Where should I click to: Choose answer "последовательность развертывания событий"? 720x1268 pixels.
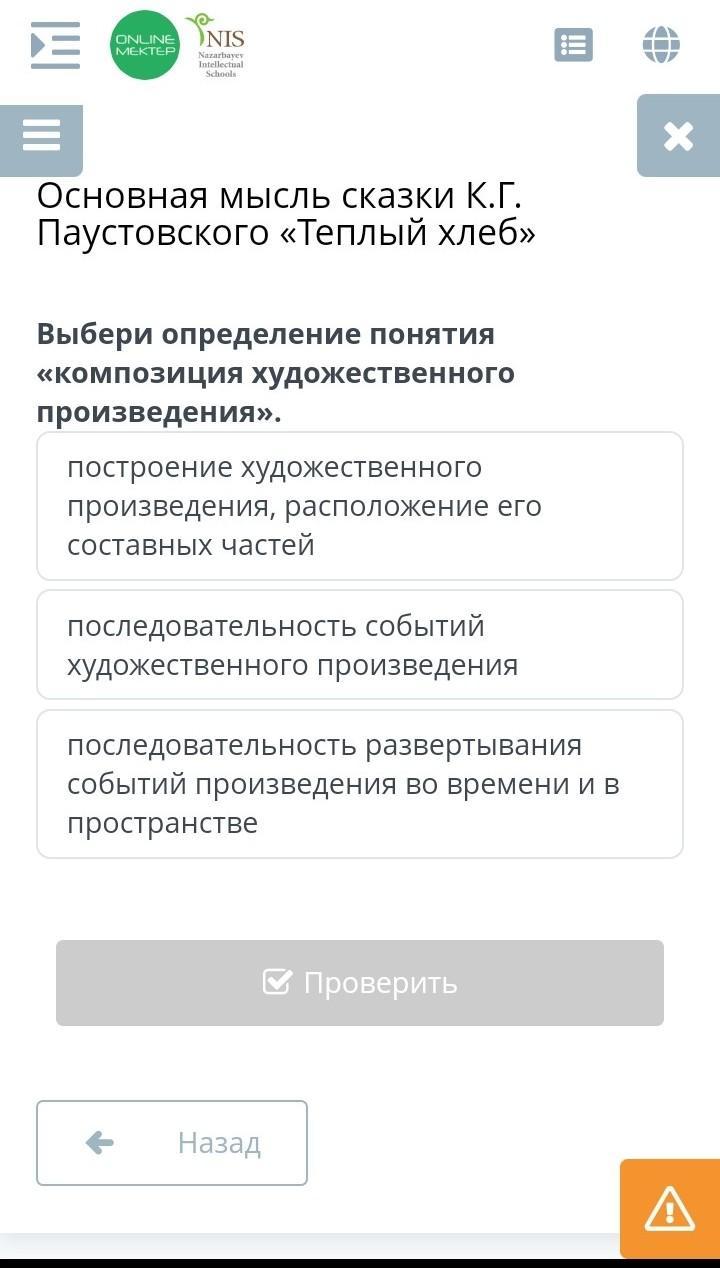tap(360, 784)
